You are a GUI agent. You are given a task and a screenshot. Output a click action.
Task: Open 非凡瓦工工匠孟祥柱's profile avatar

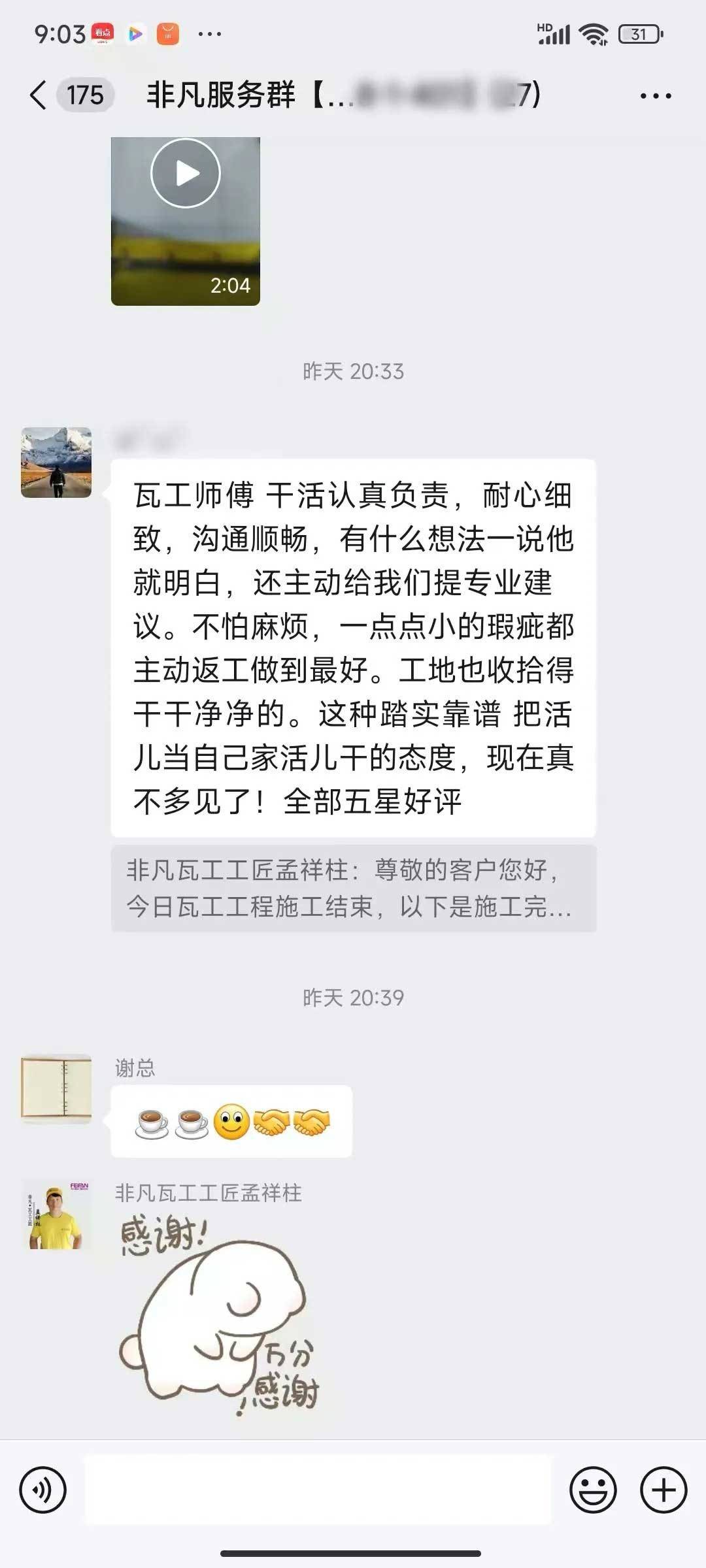coord(56,1215)
